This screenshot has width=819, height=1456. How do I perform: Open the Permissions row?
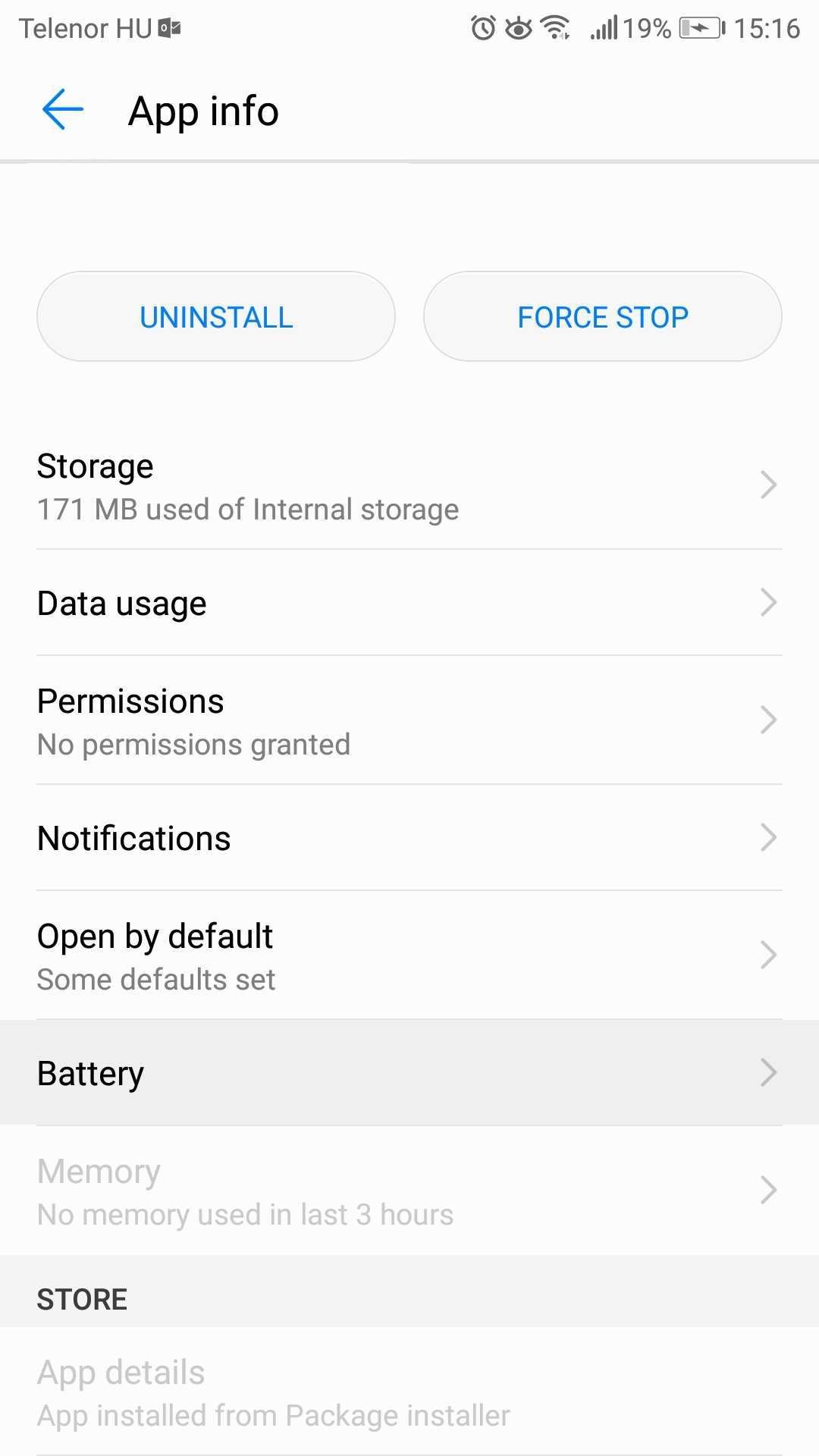point(409,721)
